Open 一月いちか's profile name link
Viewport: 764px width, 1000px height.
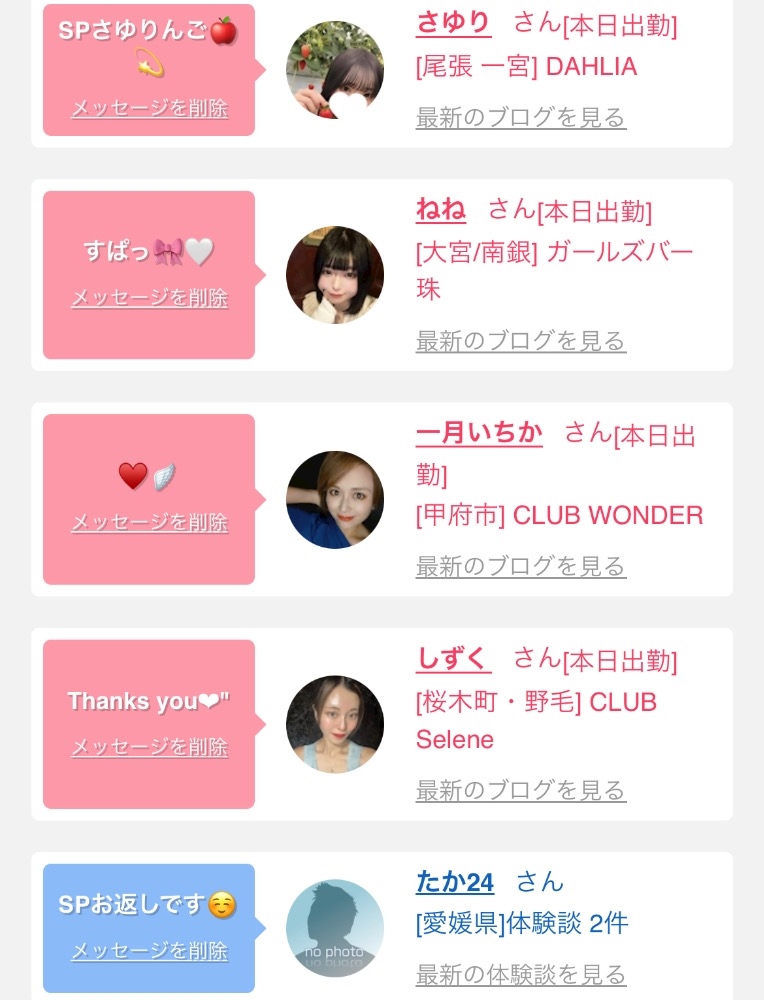pyautogui.click(x=479, y=433)
